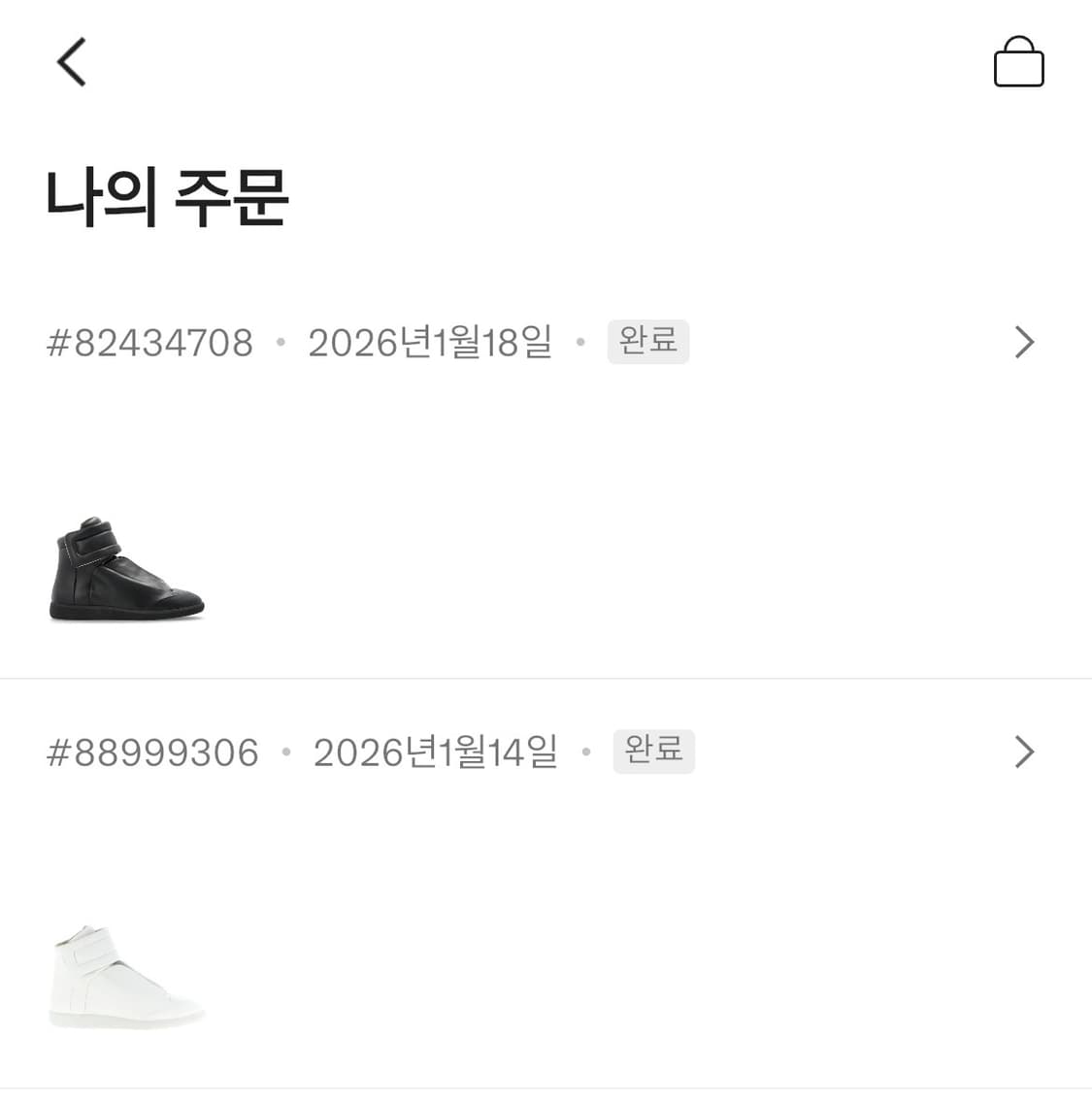Open order #88999306 by clicking its number
1092x1104 pixels.
click(x=155, y=752)
